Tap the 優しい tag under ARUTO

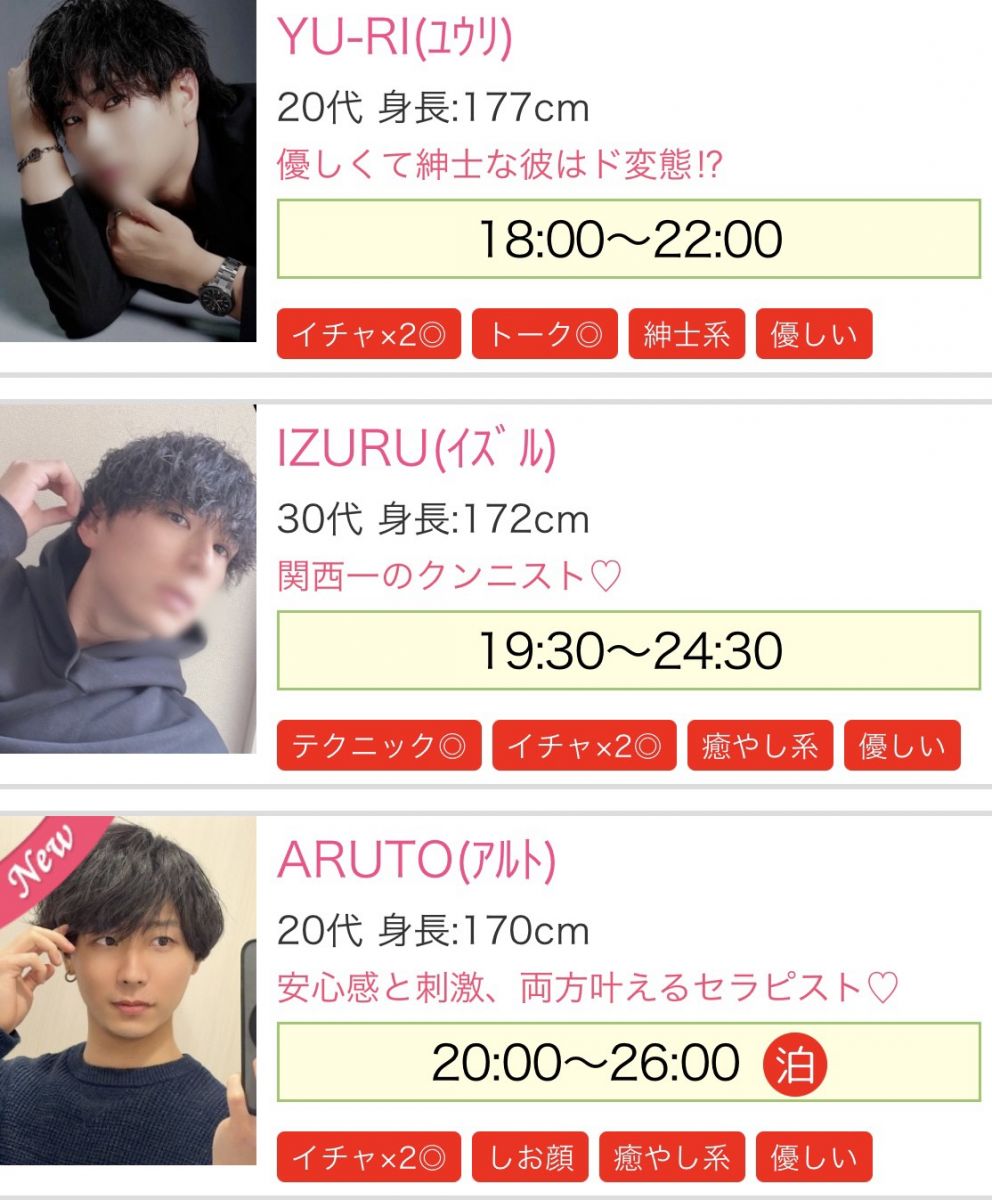(814, 1157)
